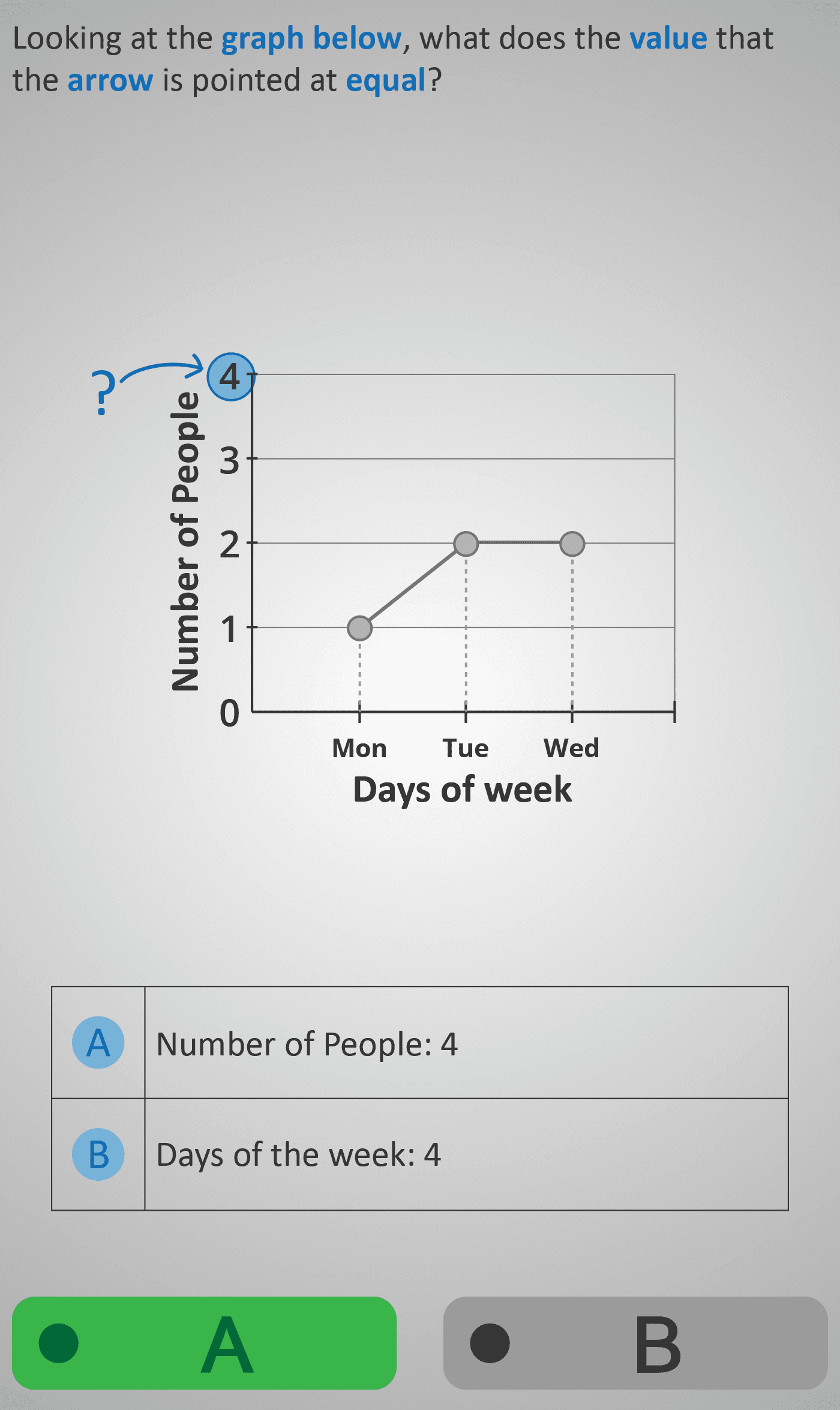Choose the gray B answer button
840x1410 pixels.
coord(635,1343)
